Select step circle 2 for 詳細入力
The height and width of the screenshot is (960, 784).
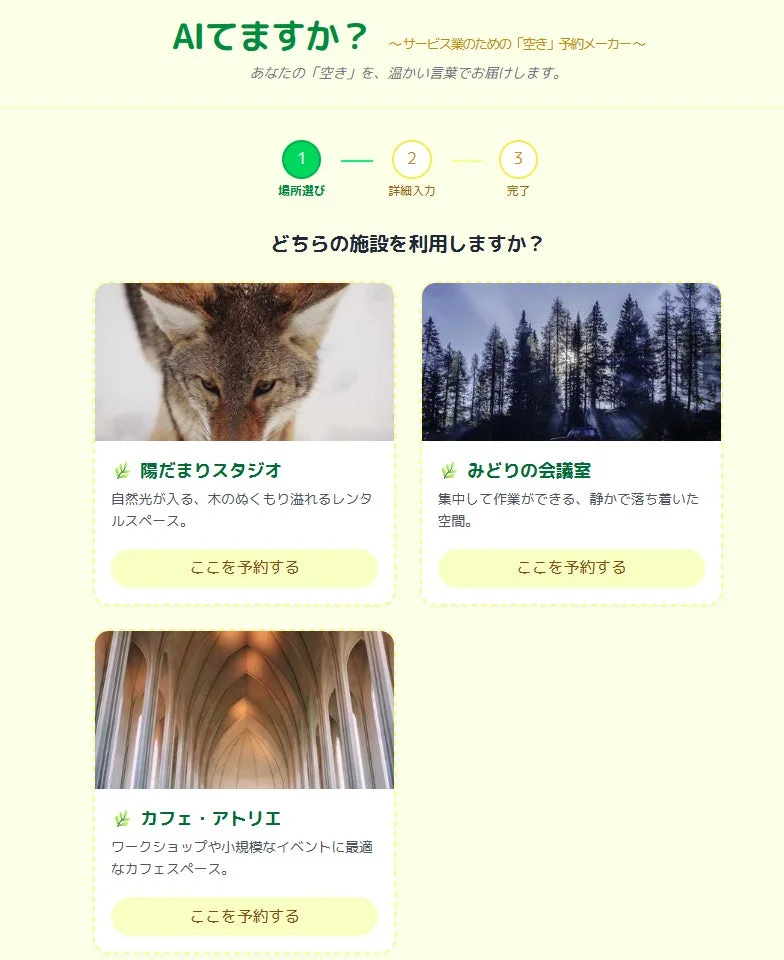tap(412, 158)
